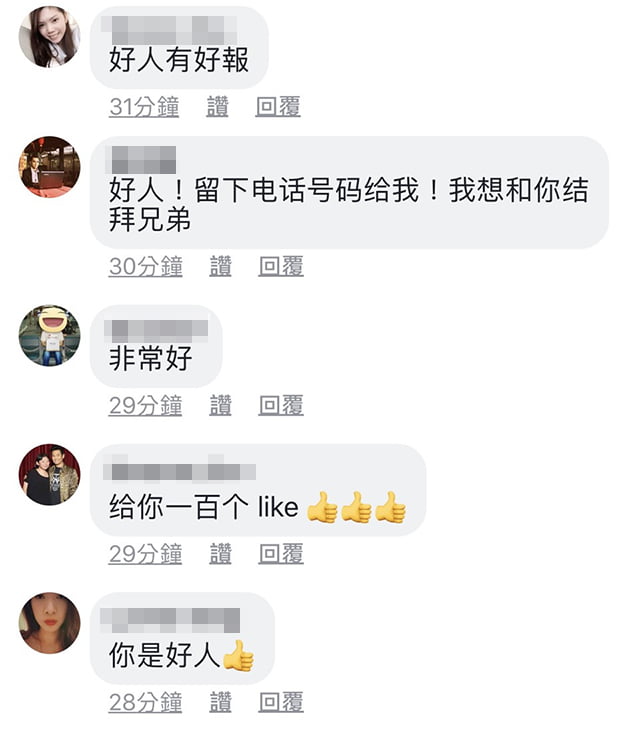Reply to the 你是好人 comment

[281, 702]
